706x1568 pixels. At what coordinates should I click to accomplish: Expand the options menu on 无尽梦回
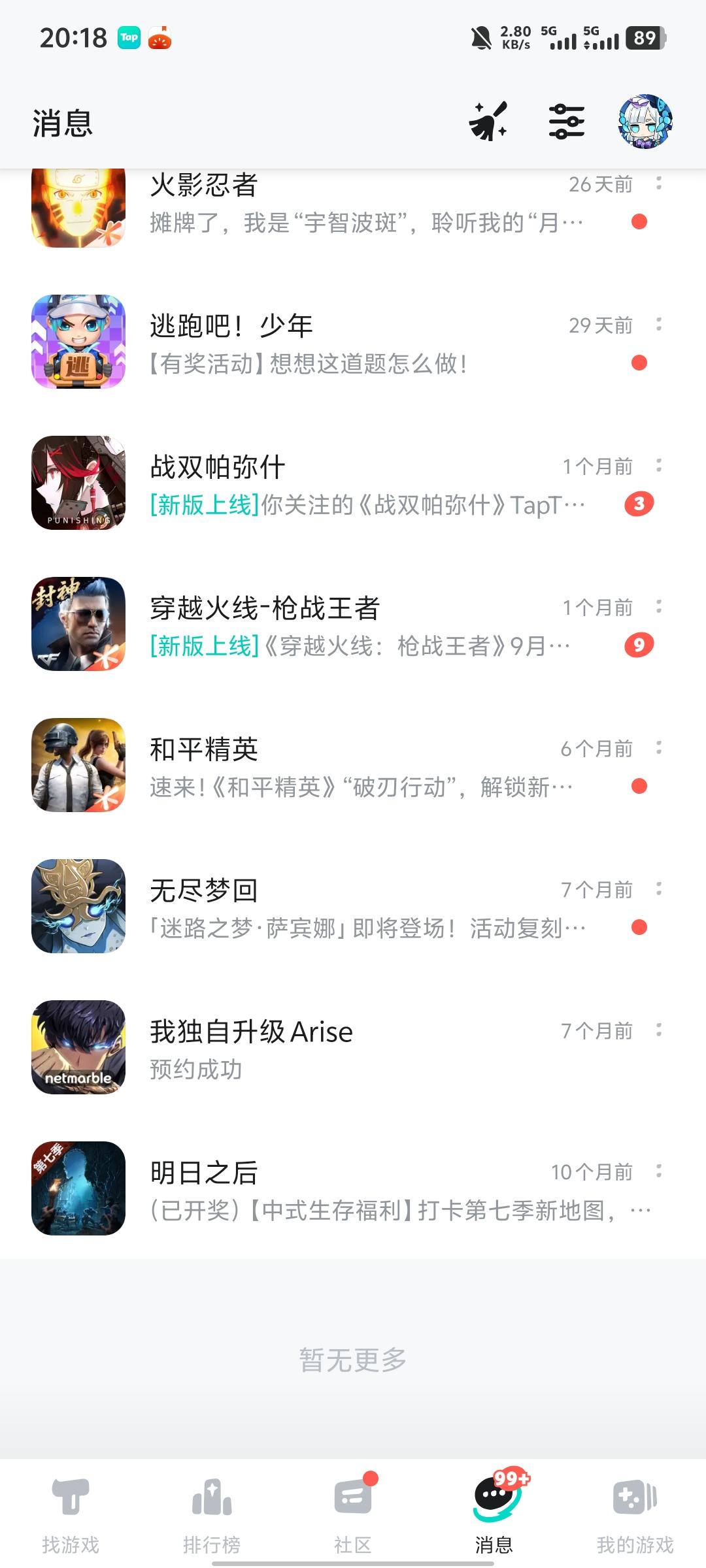tap(660, 889)
